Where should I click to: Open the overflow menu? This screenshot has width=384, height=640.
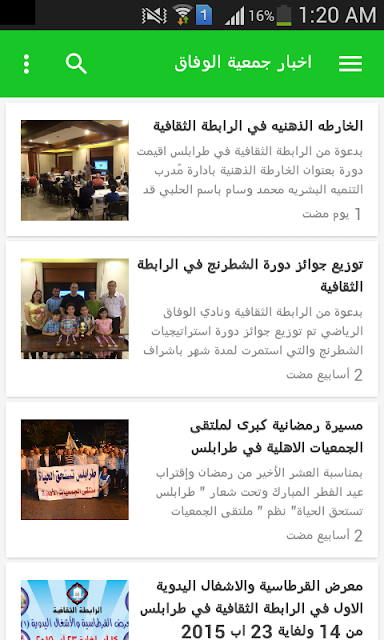click(27, 64)
